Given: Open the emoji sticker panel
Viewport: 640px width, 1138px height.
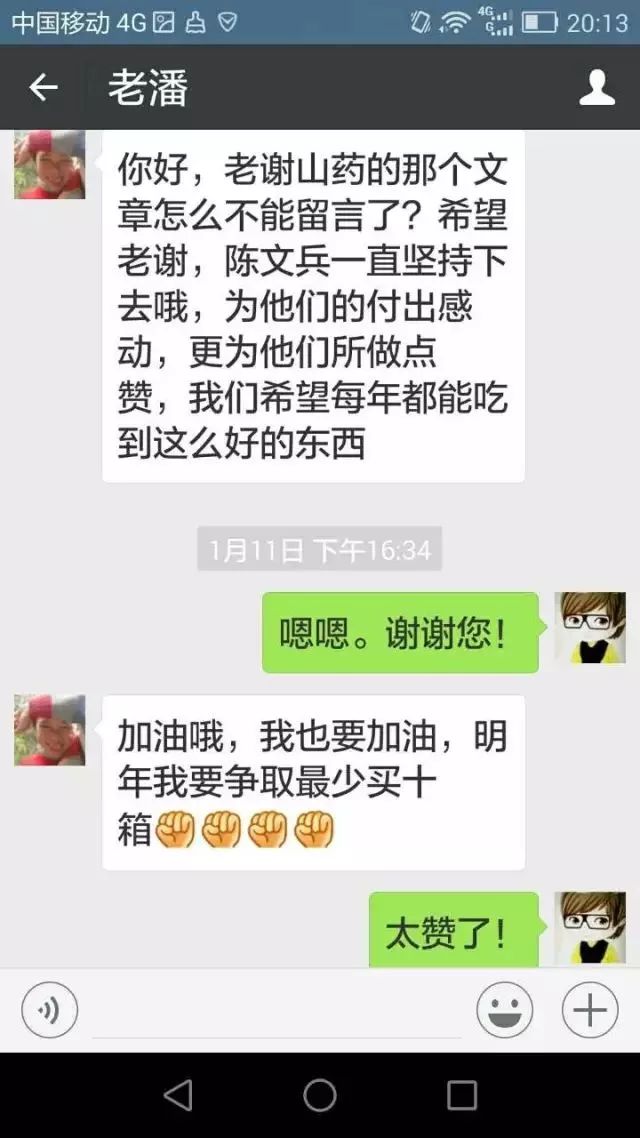Looking at the screenshot, I should click(x=504, y=1011).
